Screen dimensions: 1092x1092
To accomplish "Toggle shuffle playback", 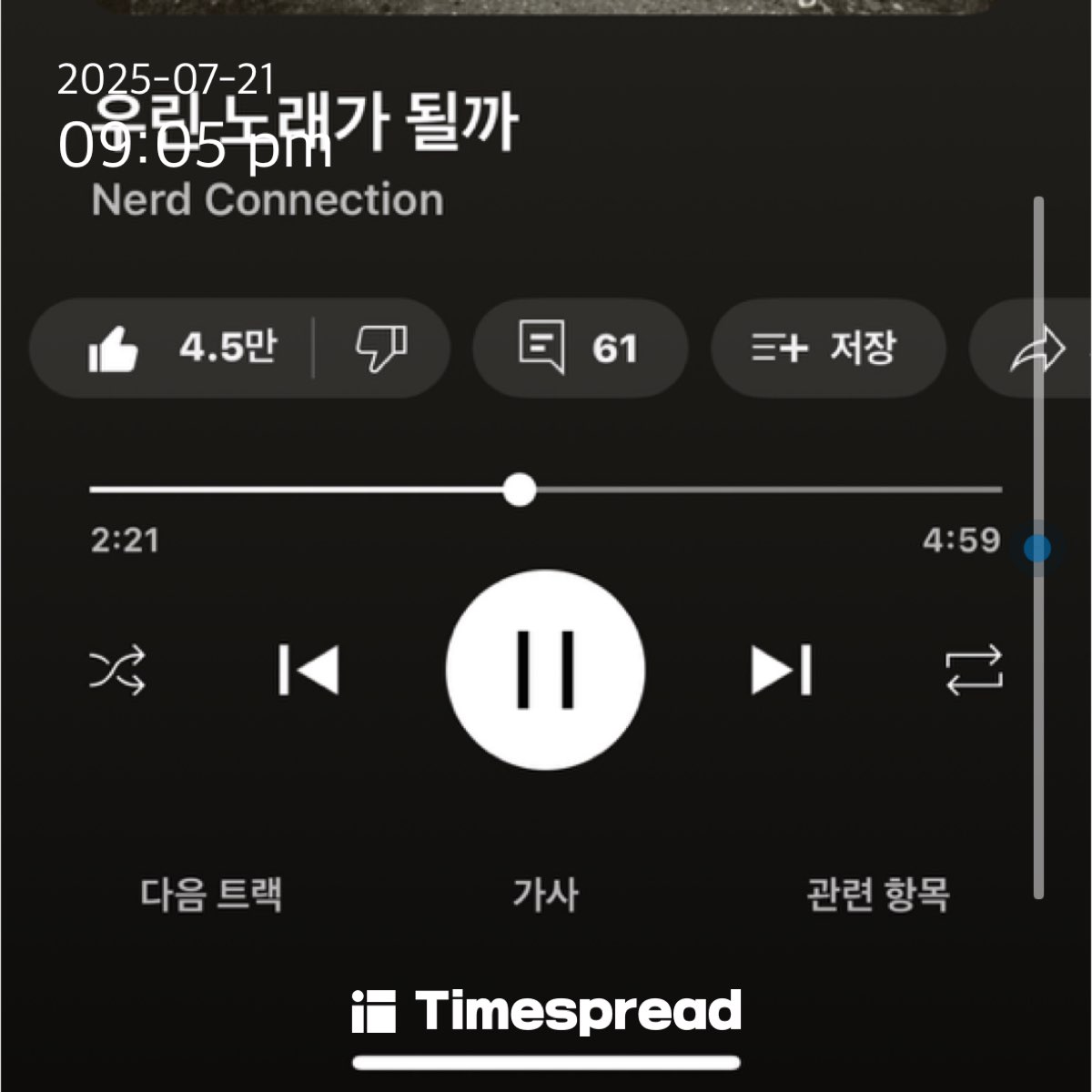I will (x=117, y=672).
